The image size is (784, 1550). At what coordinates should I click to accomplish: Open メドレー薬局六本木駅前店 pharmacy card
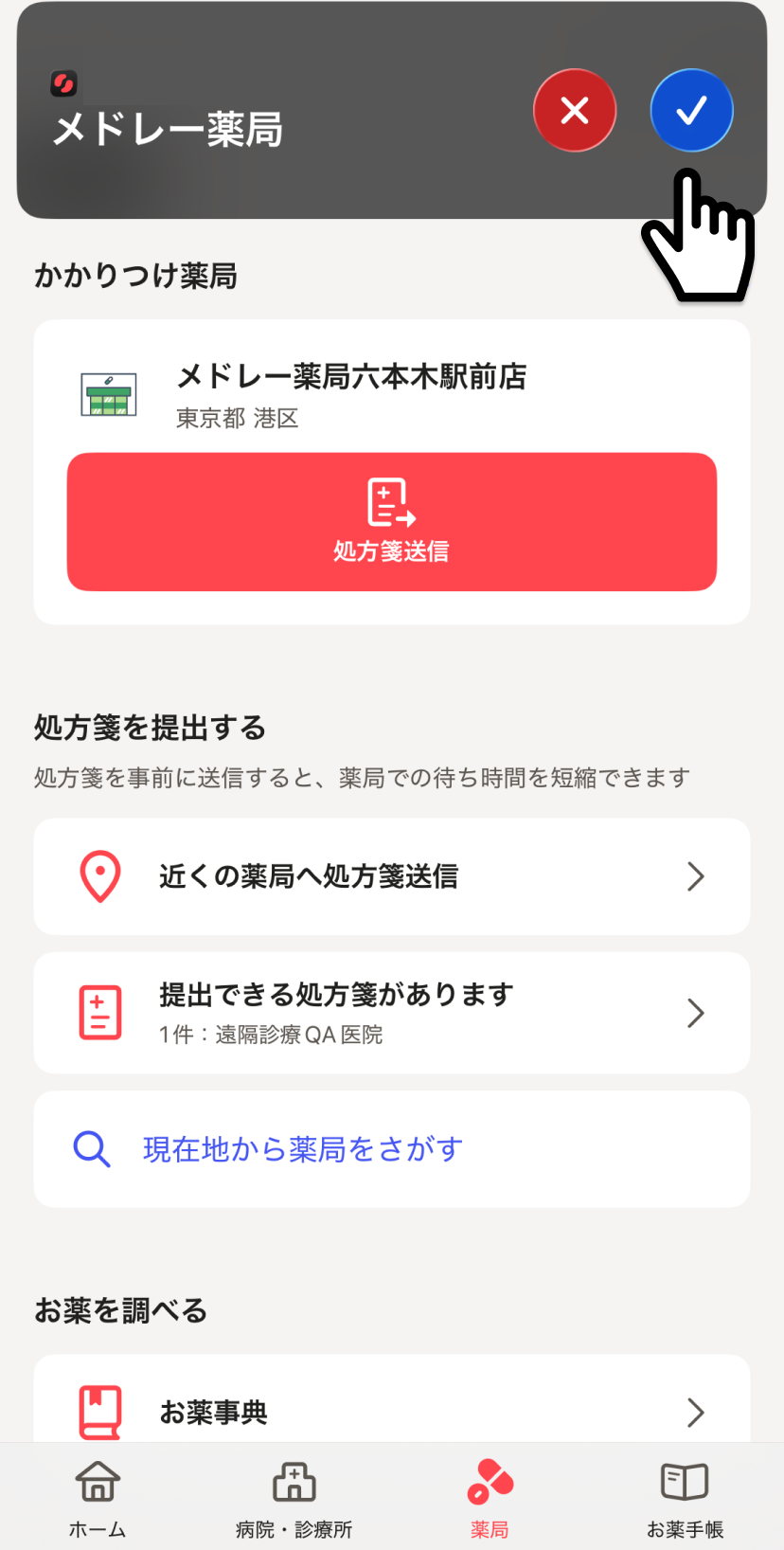click(351, 392)
